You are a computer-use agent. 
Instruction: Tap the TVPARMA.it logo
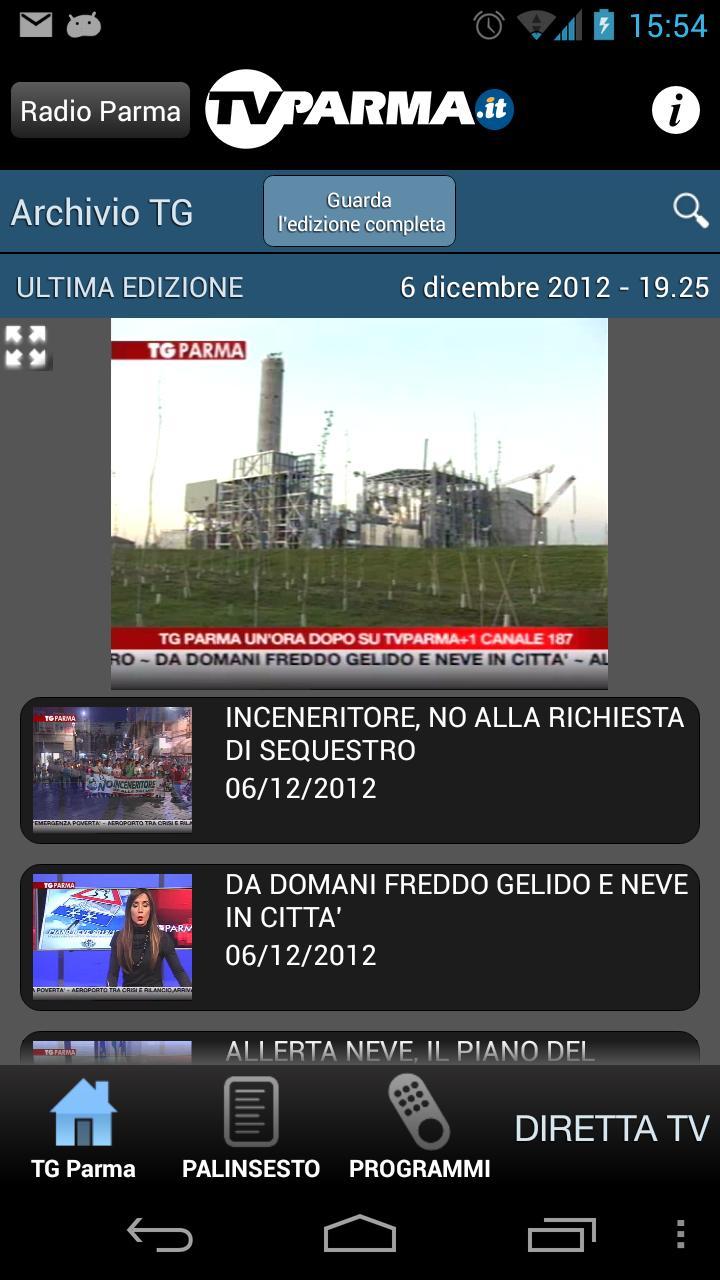358,105
